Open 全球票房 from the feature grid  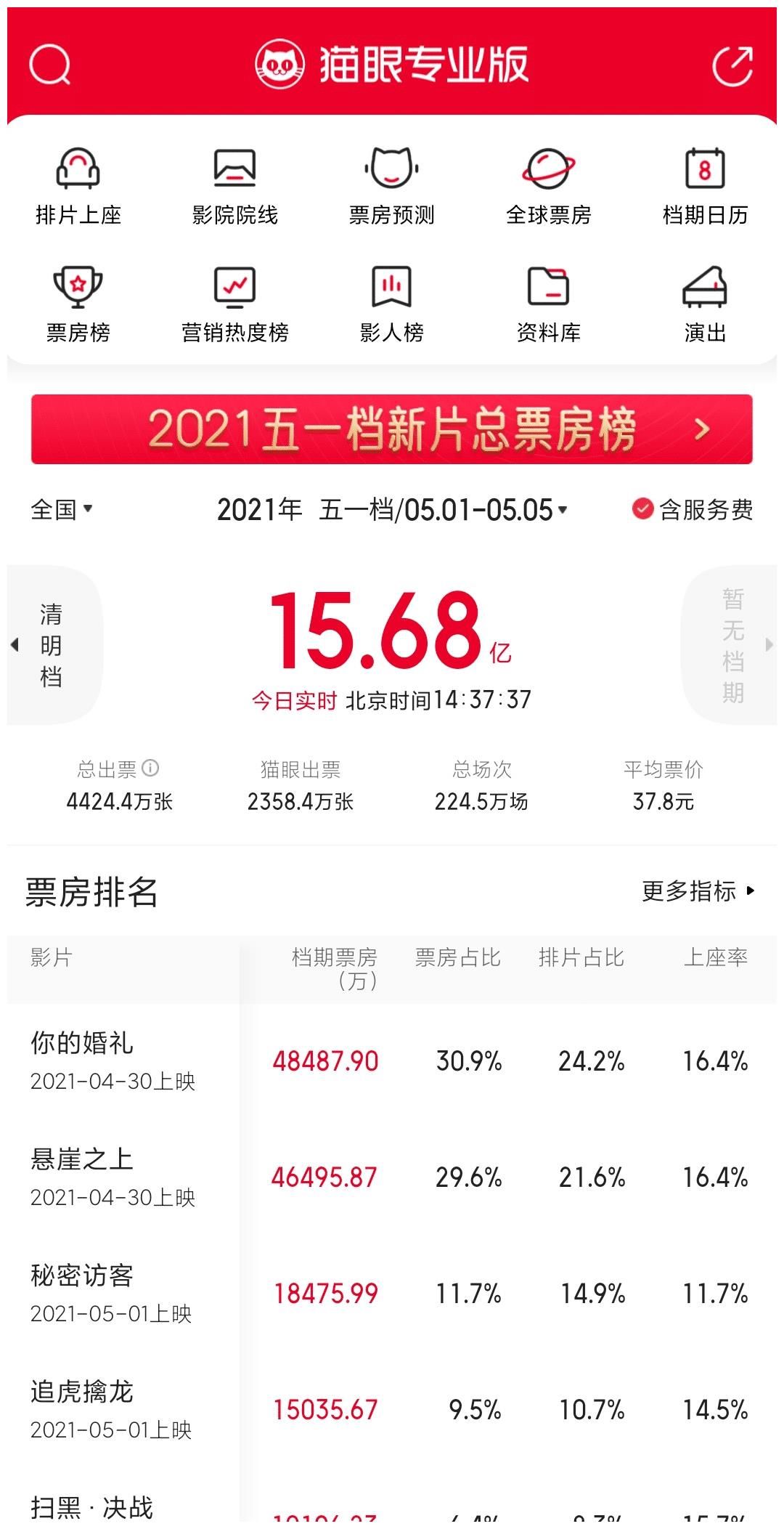point(548,184)
